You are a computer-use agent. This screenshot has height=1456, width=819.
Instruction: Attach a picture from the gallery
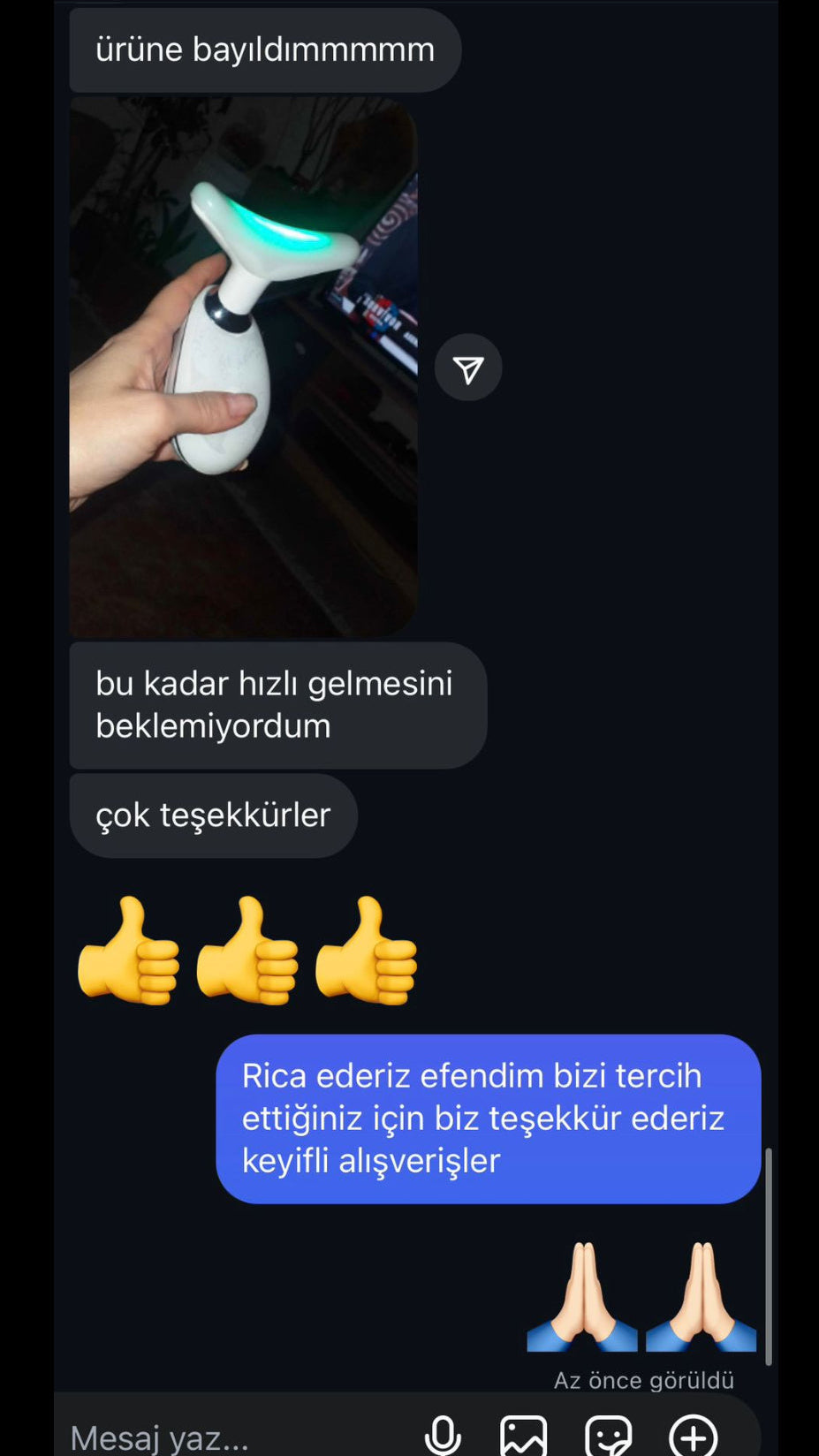point(524,1435)
